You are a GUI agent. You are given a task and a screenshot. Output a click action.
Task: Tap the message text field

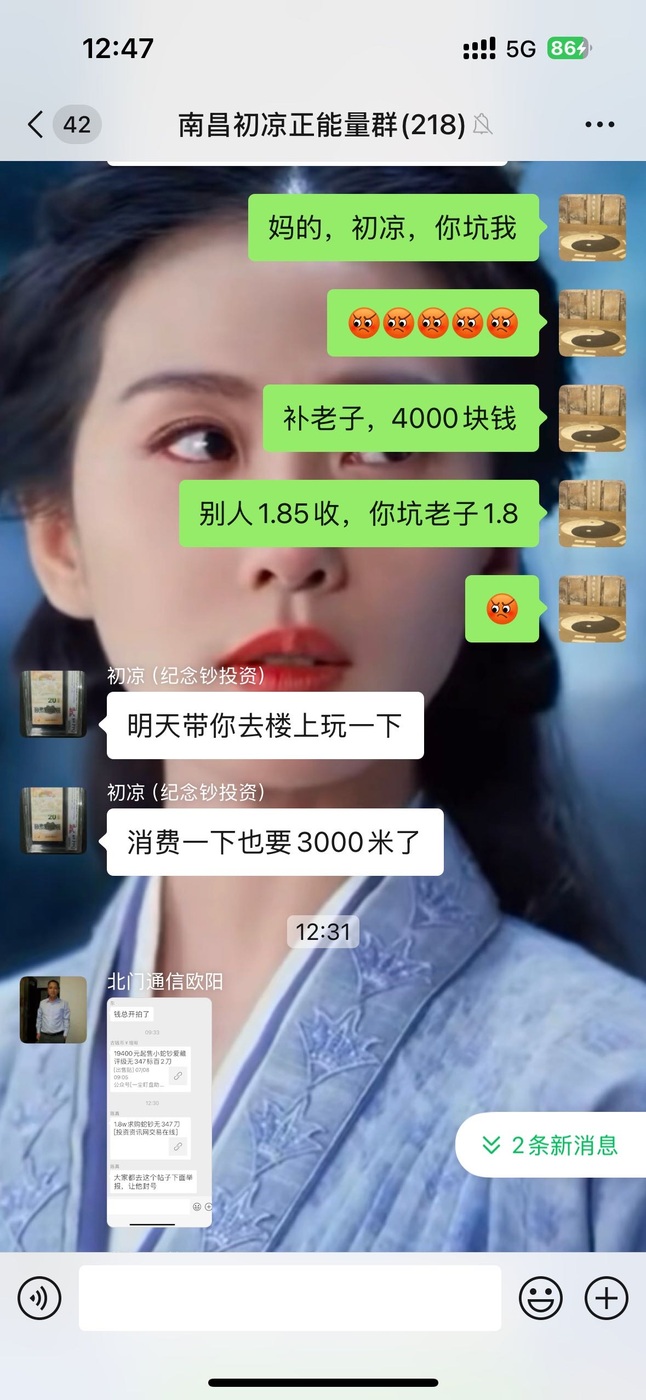click(x=290, y=1298)
